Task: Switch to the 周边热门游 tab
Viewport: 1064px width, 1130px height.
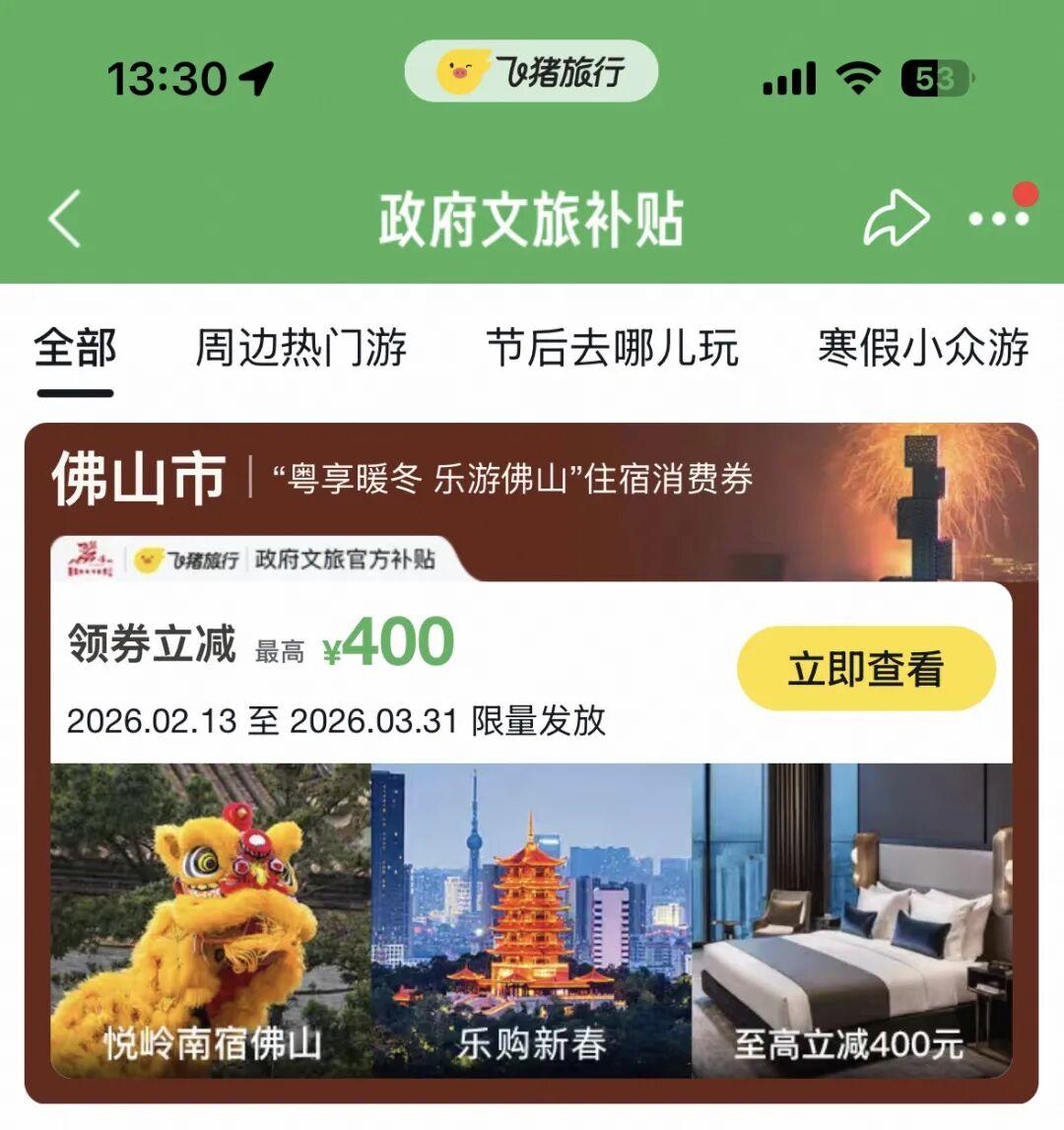Action: click(300, 350)
